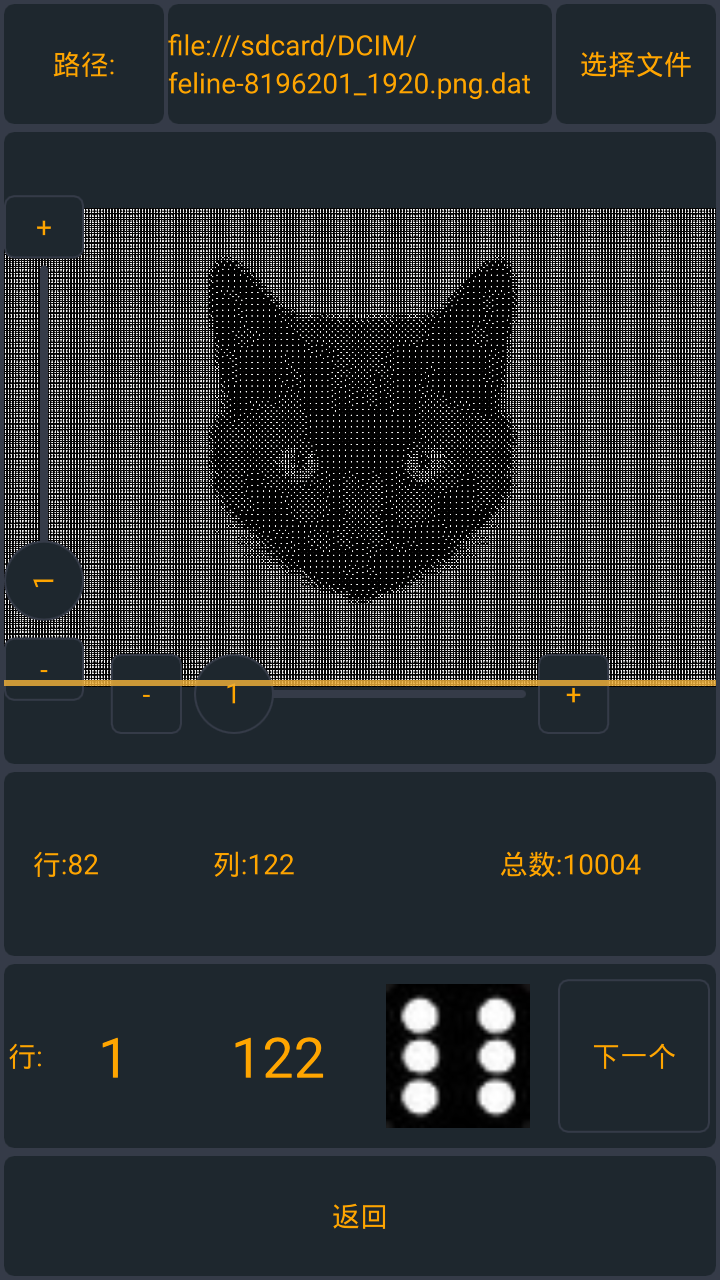This screenshot has width=720, height=1280.
Task: Tap the vertical slider handle
Action: (x=44, y=581)
